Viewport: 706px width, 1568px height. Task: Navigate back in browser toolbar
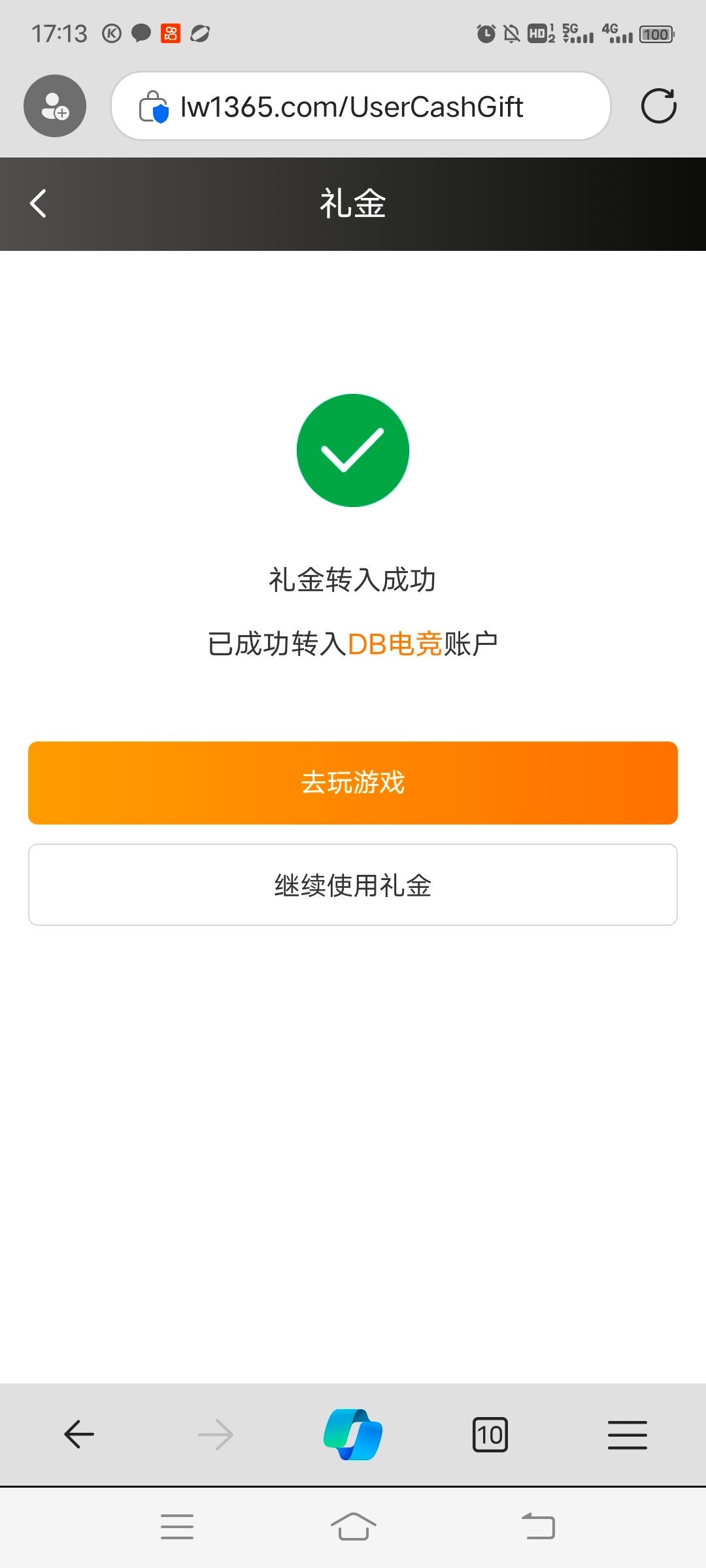(79, 1435)
